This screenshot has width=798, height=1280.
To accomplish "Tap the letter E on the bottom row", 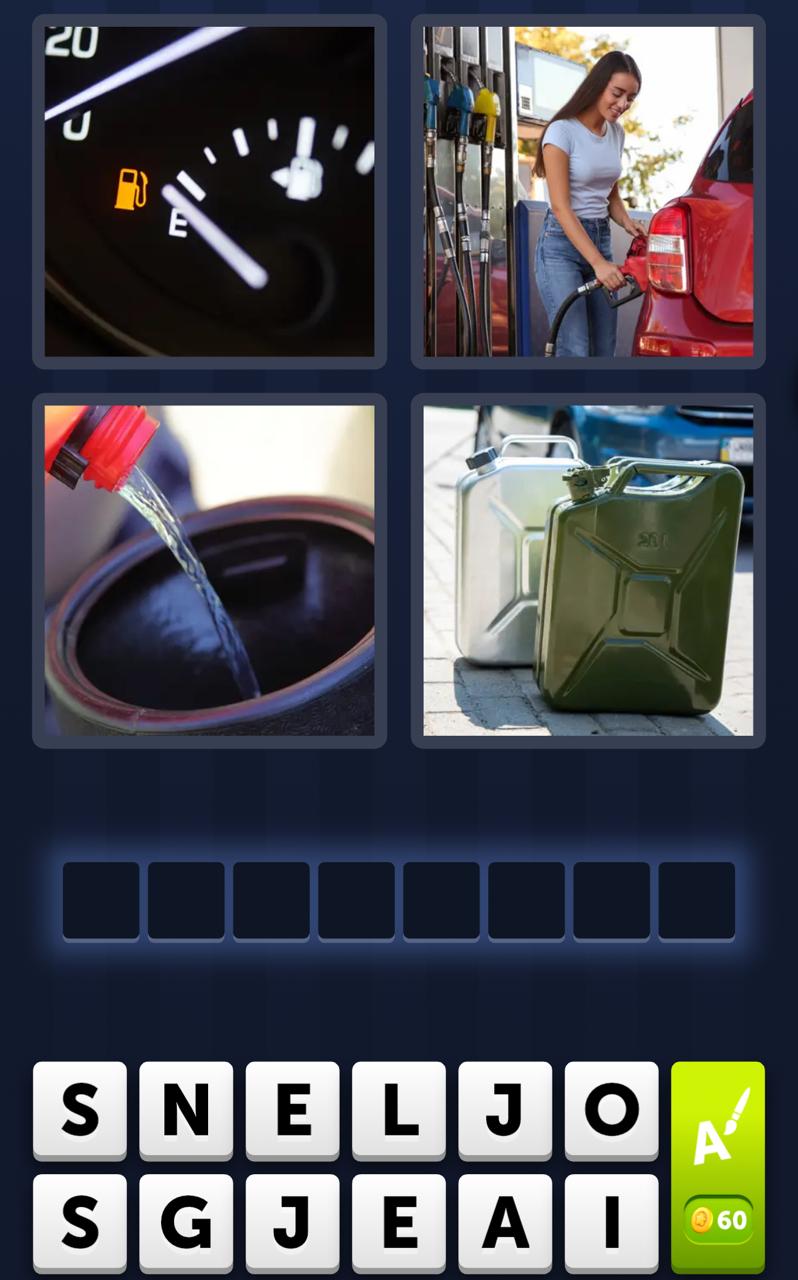I will coord(398,1222).
